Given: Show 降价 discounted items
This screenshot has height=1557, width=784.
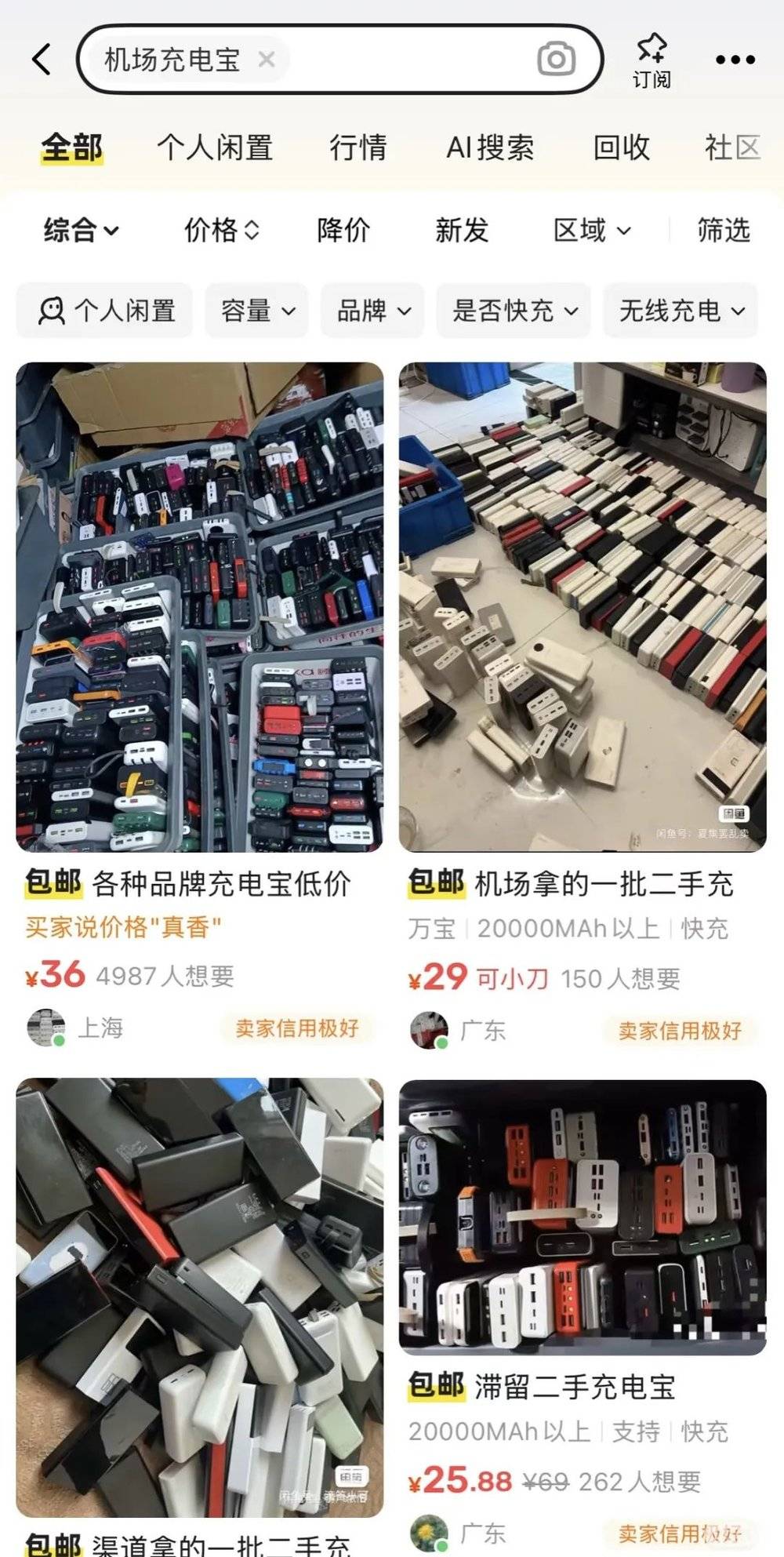Looking at the screenshot, I should coord(343,231).
